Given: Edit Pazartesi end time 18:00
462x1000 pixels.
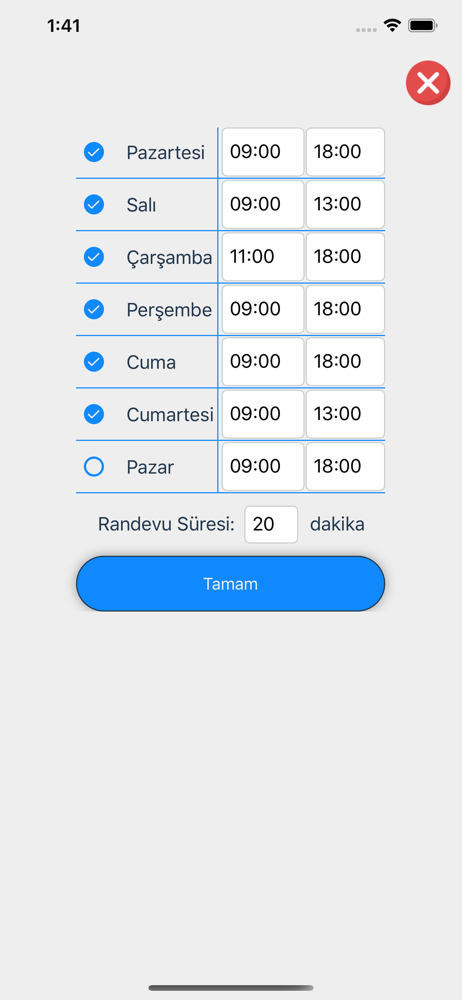Looking at the screenshot, I should (x=345, y=152).
